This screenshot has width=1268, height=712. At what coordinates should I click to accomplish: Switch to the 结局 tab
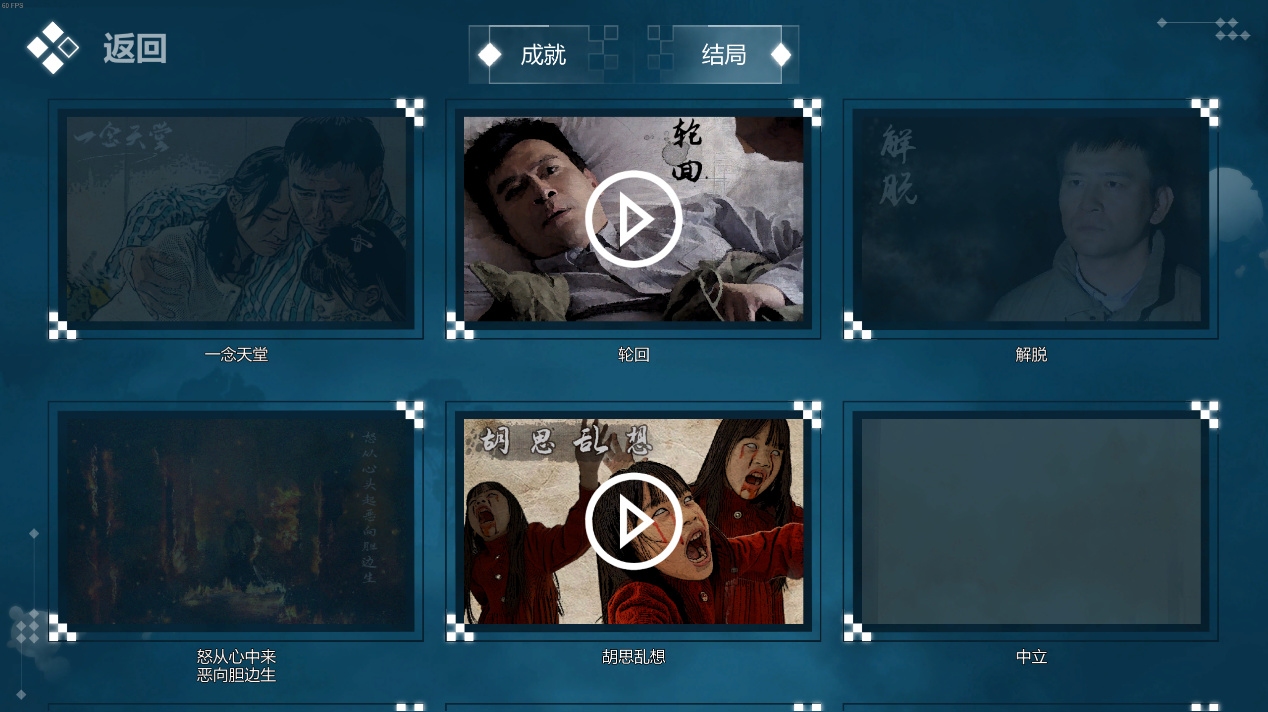724,55
